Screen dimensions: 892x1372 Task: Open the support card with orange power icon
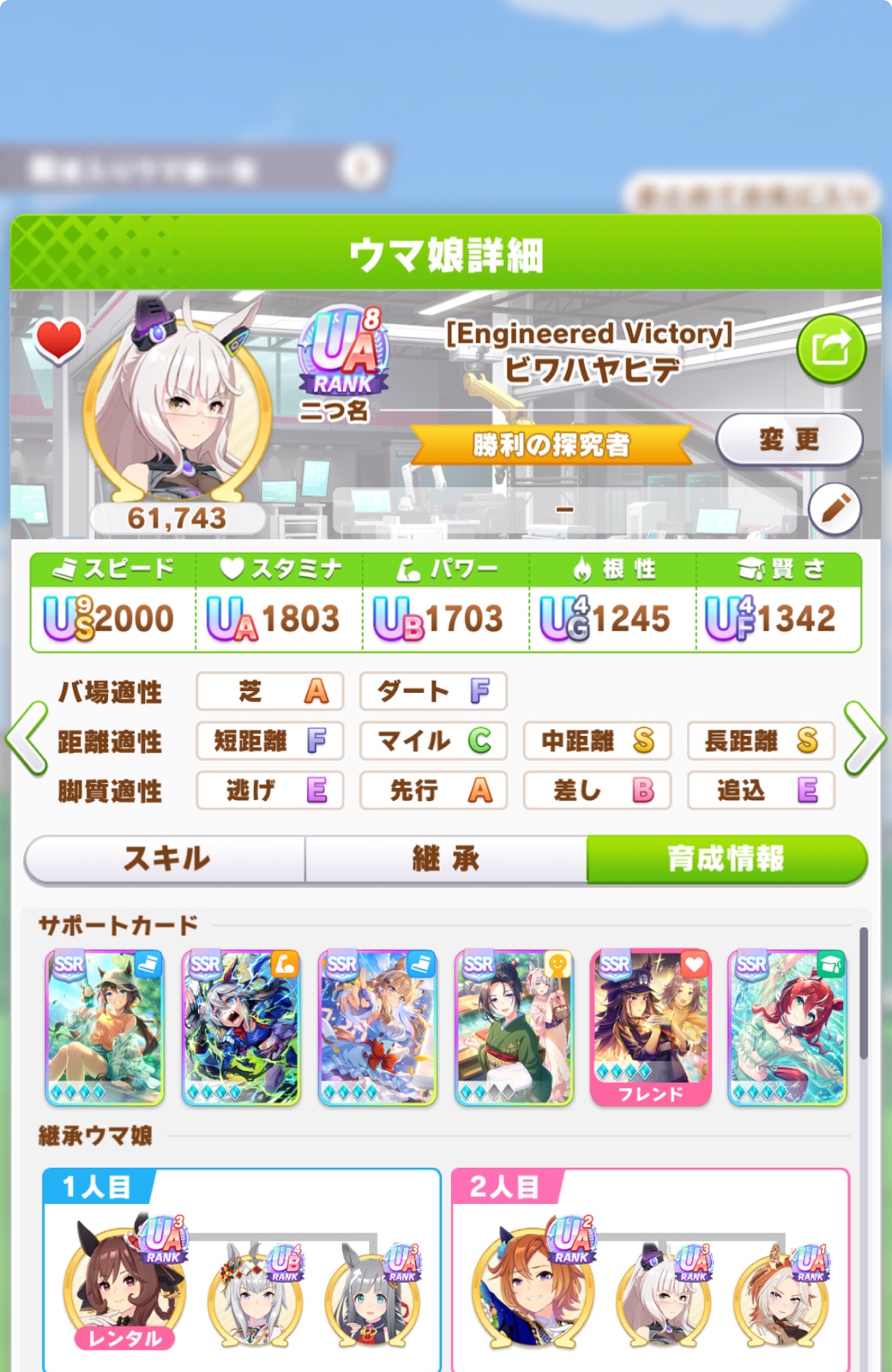coord(241,1026)
